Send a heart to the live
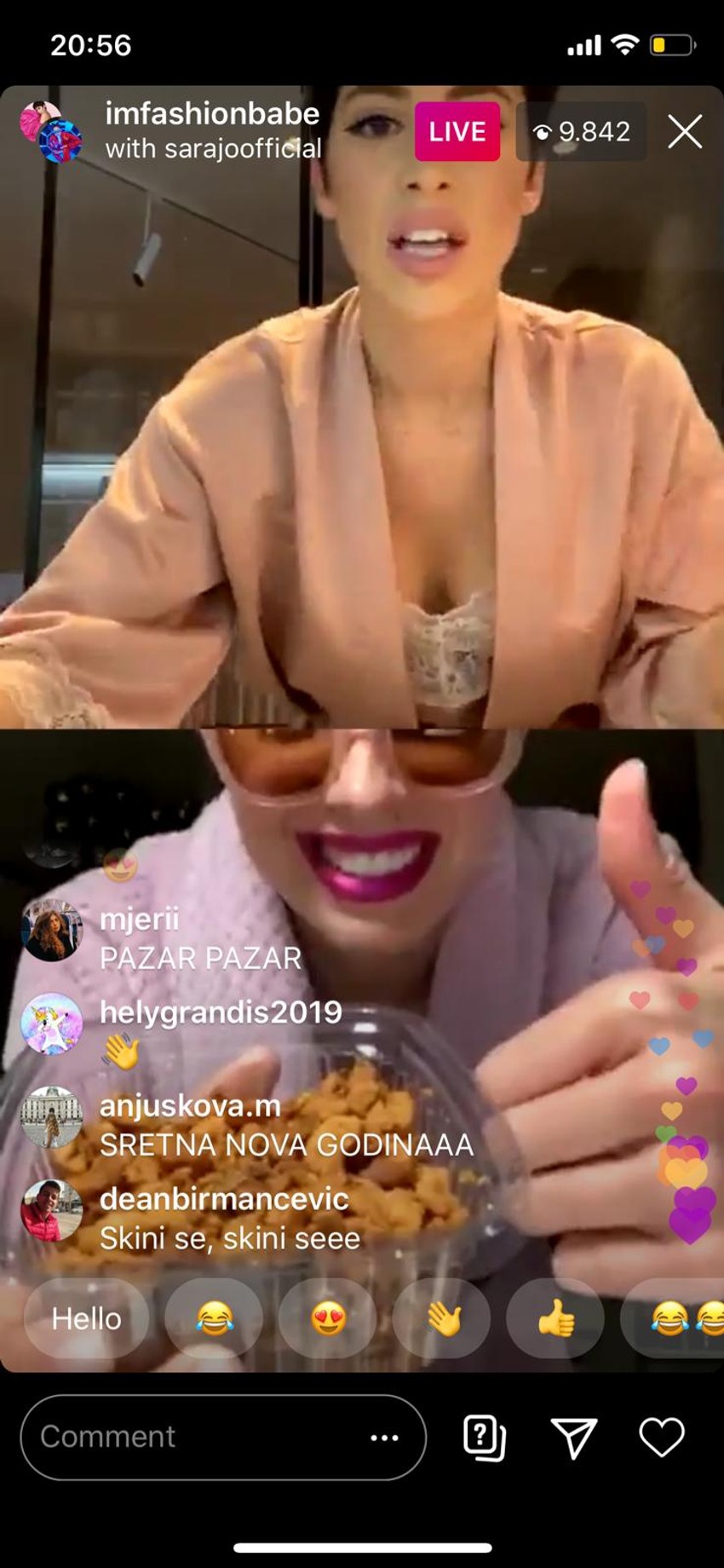This screenshot has width=724, height=1568. (662, 1438)
